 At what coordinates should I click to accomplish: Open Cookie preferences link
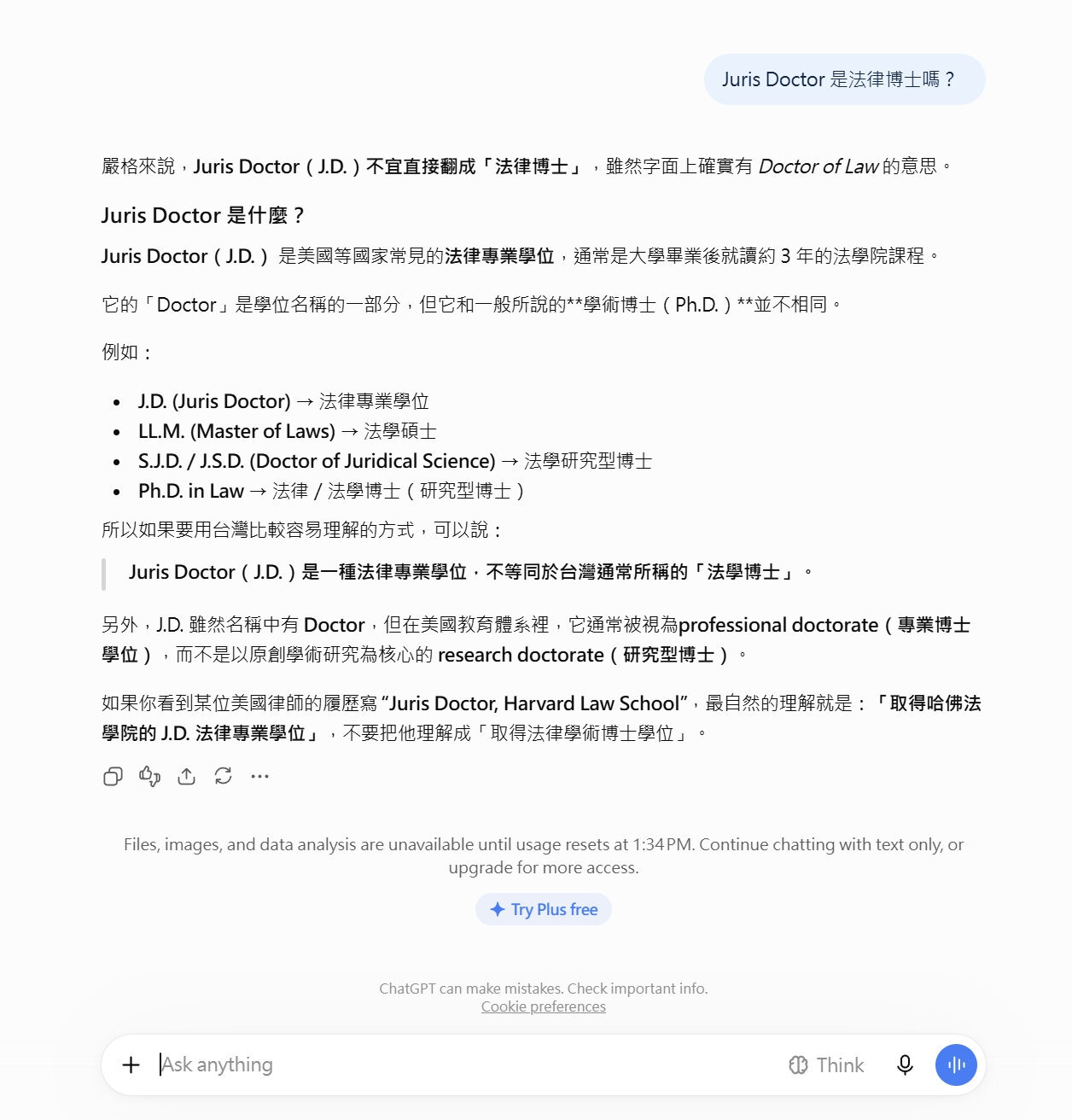(544, 1006)
